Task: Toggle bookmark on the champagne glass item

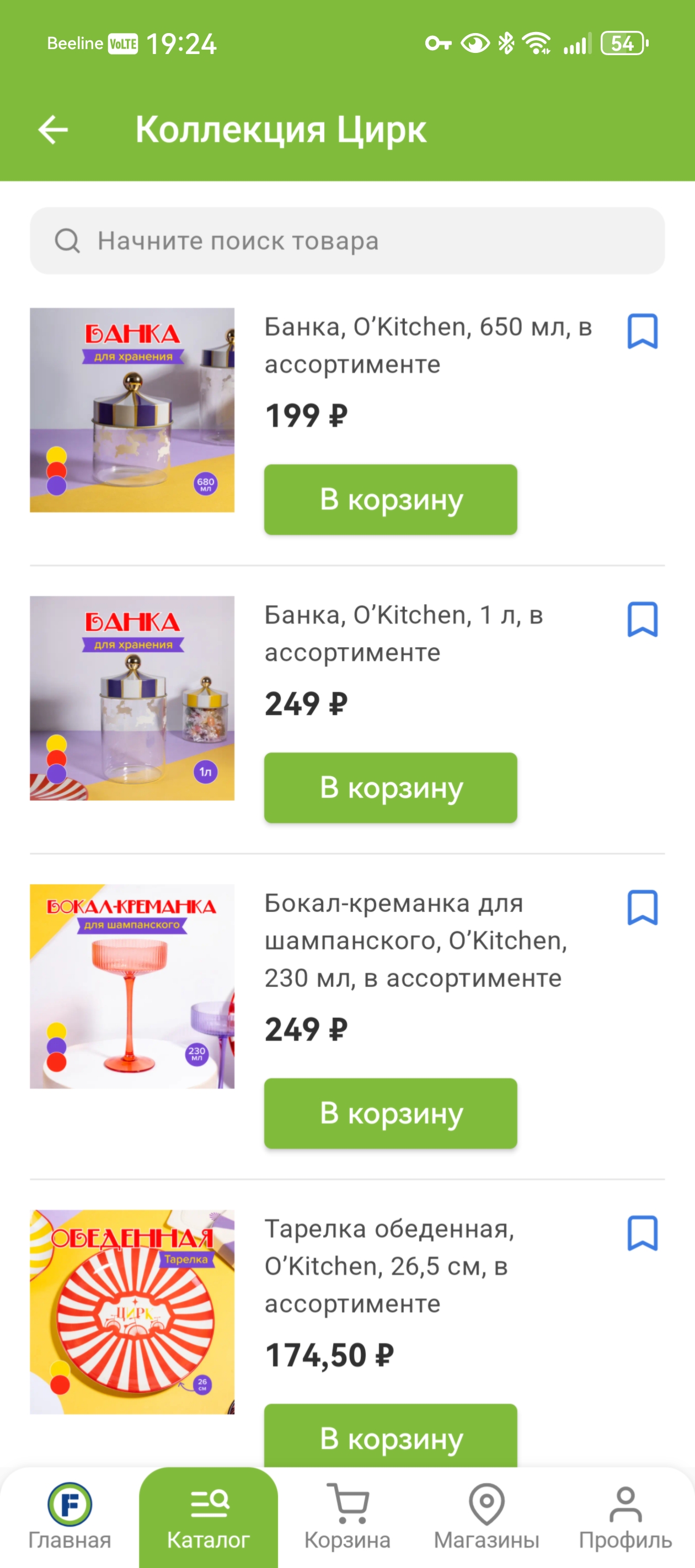Action: click(x=643, y=908)
